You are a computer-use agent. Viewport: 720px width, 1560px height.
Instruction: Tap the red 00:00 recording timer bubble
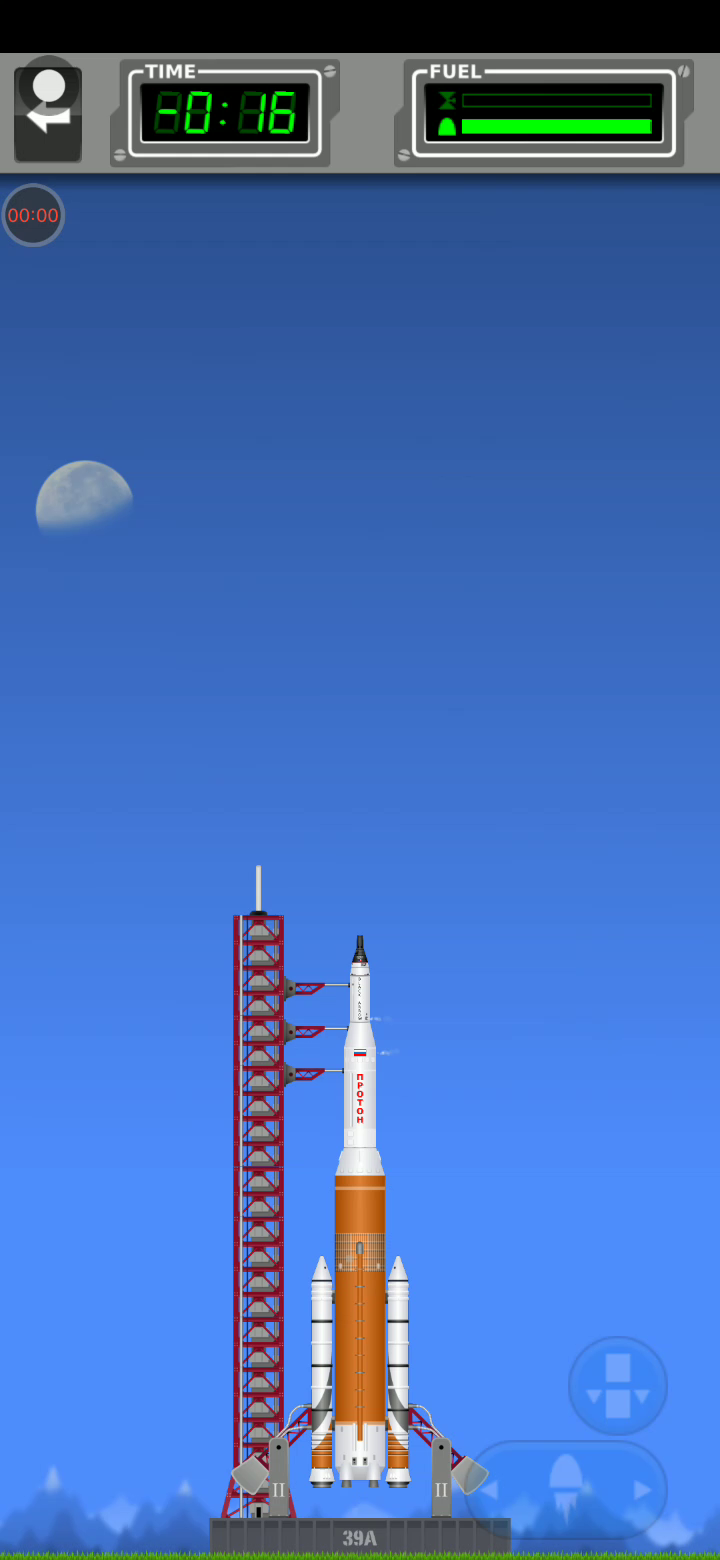[33, 215]
